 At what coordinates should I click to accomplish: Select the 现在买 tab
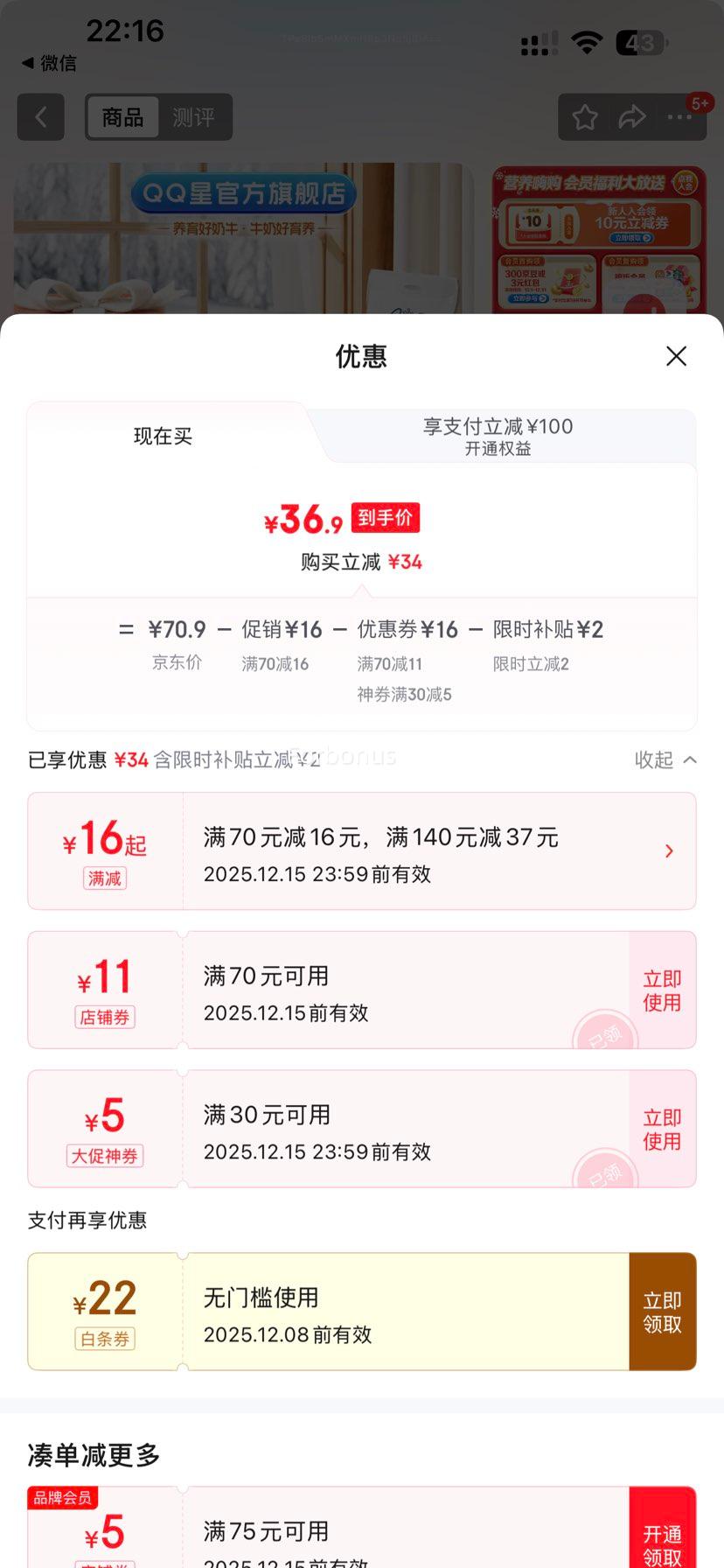163,436
